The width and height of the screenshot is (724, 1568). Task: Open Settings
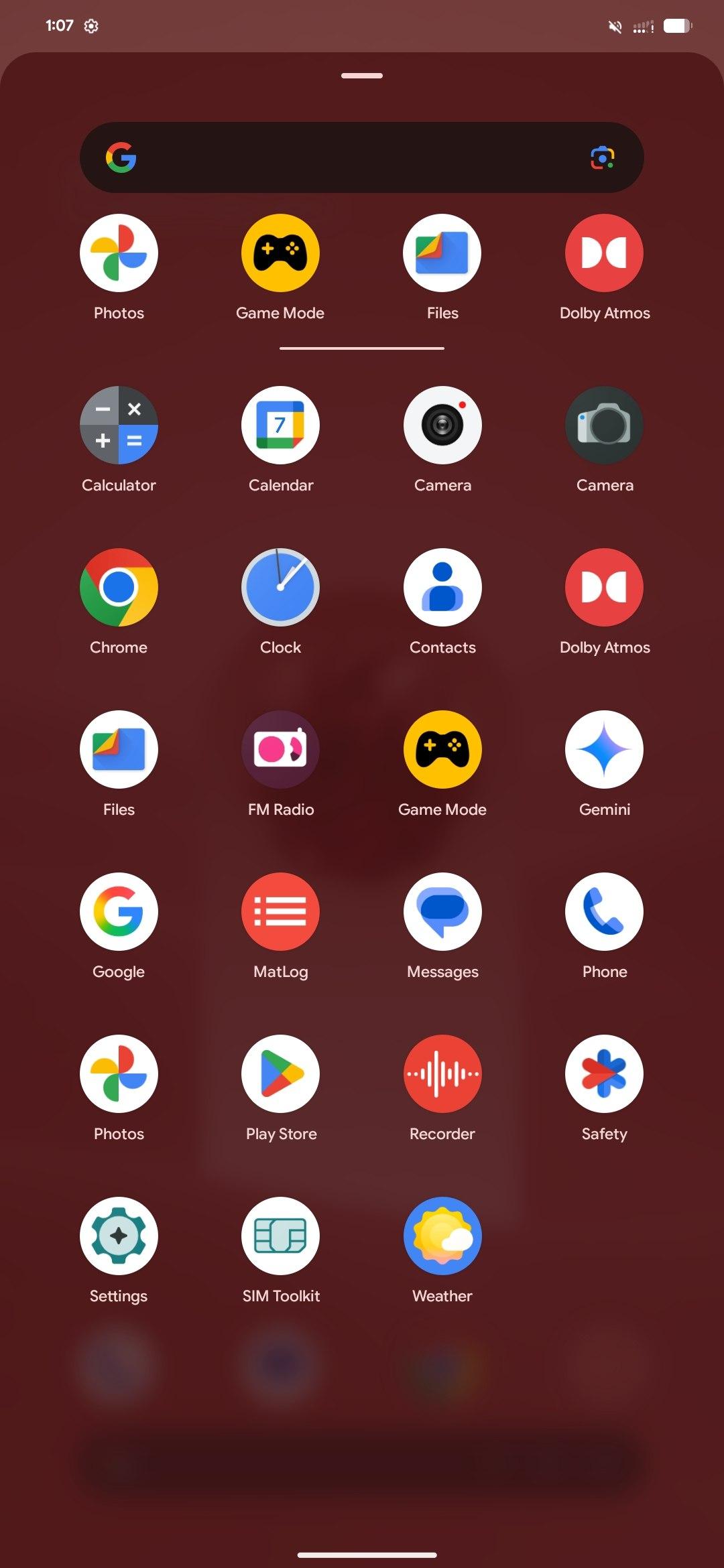pos(119,1236)
